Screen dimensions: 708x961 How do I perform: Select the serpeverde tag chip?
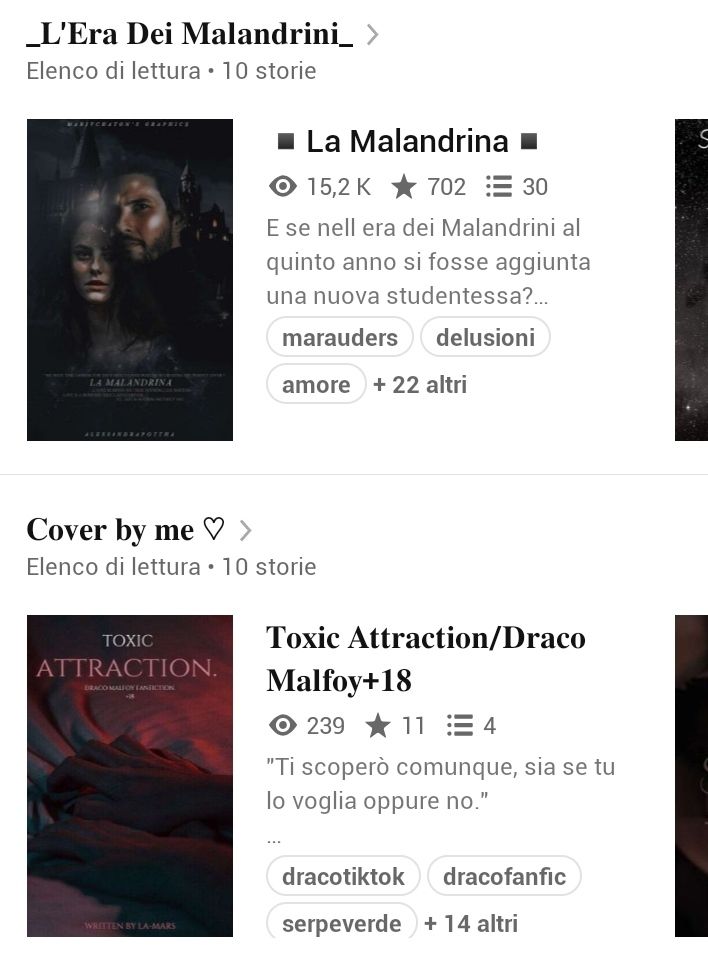[341, 923]
